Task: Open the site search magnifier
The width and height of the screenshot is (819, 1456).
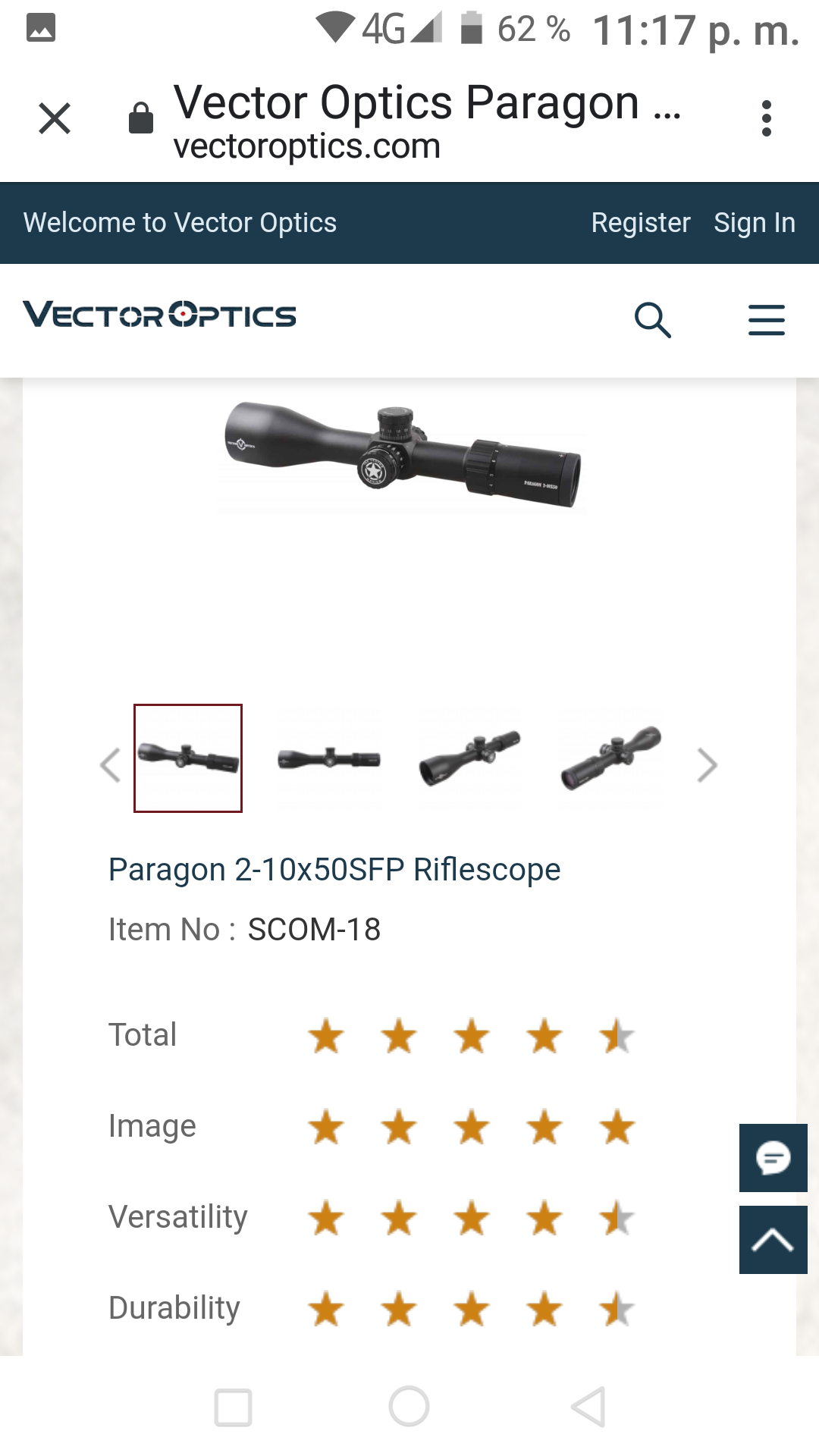Action: click(652, 319)
